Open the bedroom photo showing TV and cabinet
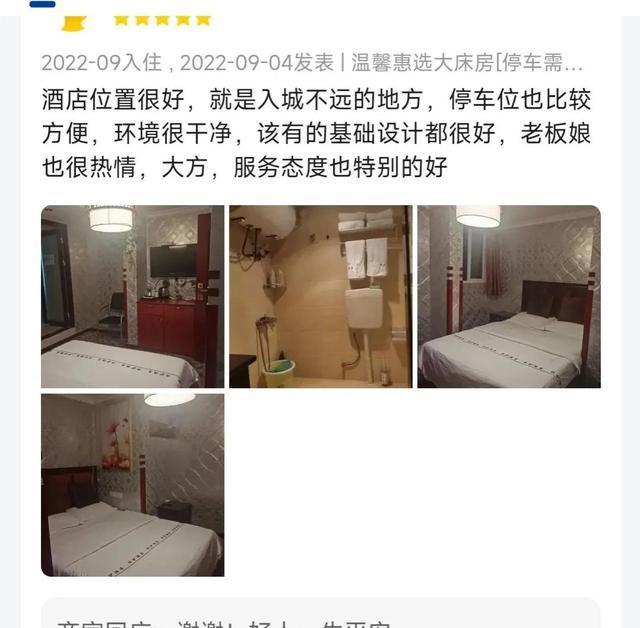The height and width of the screenshot is (628, 640). [132, 296]
